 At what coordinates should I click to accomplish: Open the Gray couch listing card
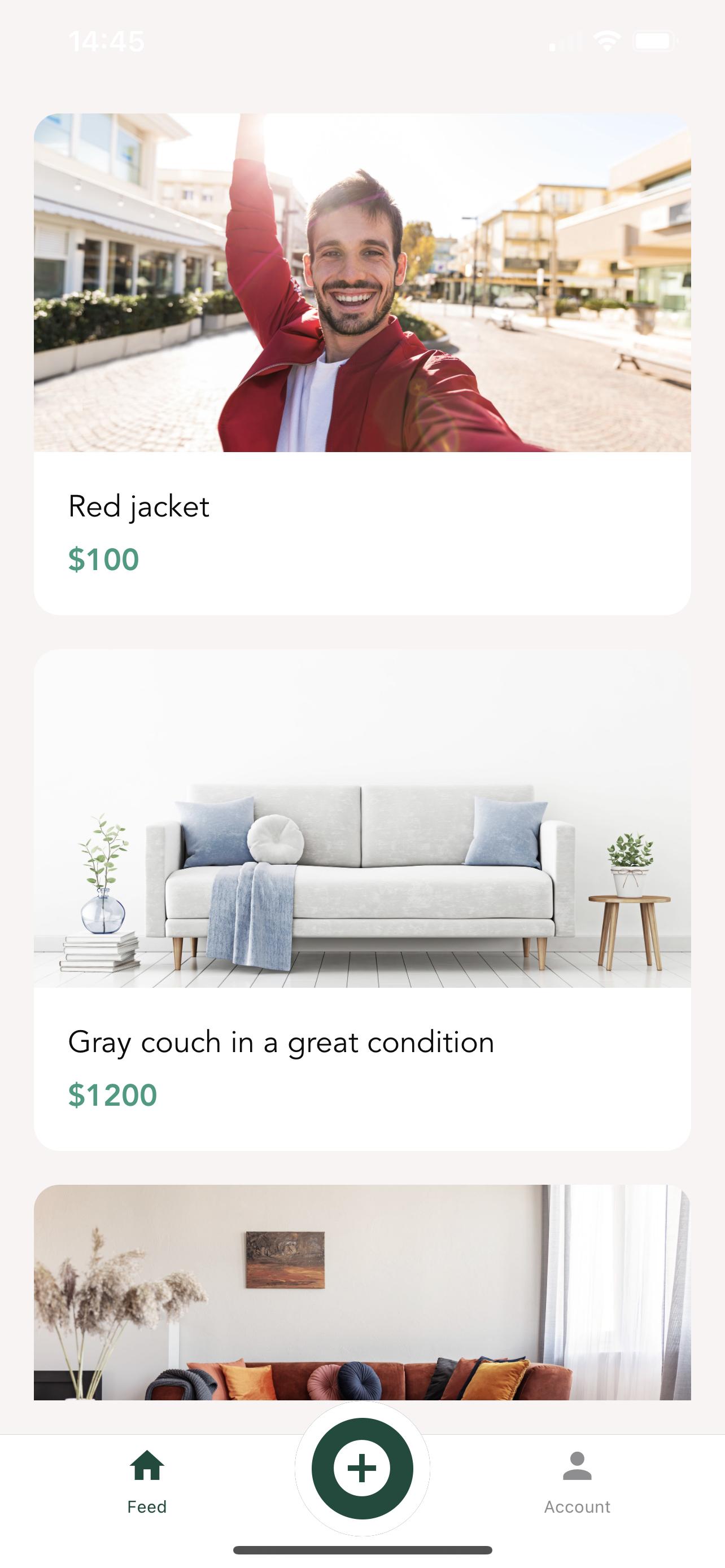pyautogui.click(x=362, y=900)
